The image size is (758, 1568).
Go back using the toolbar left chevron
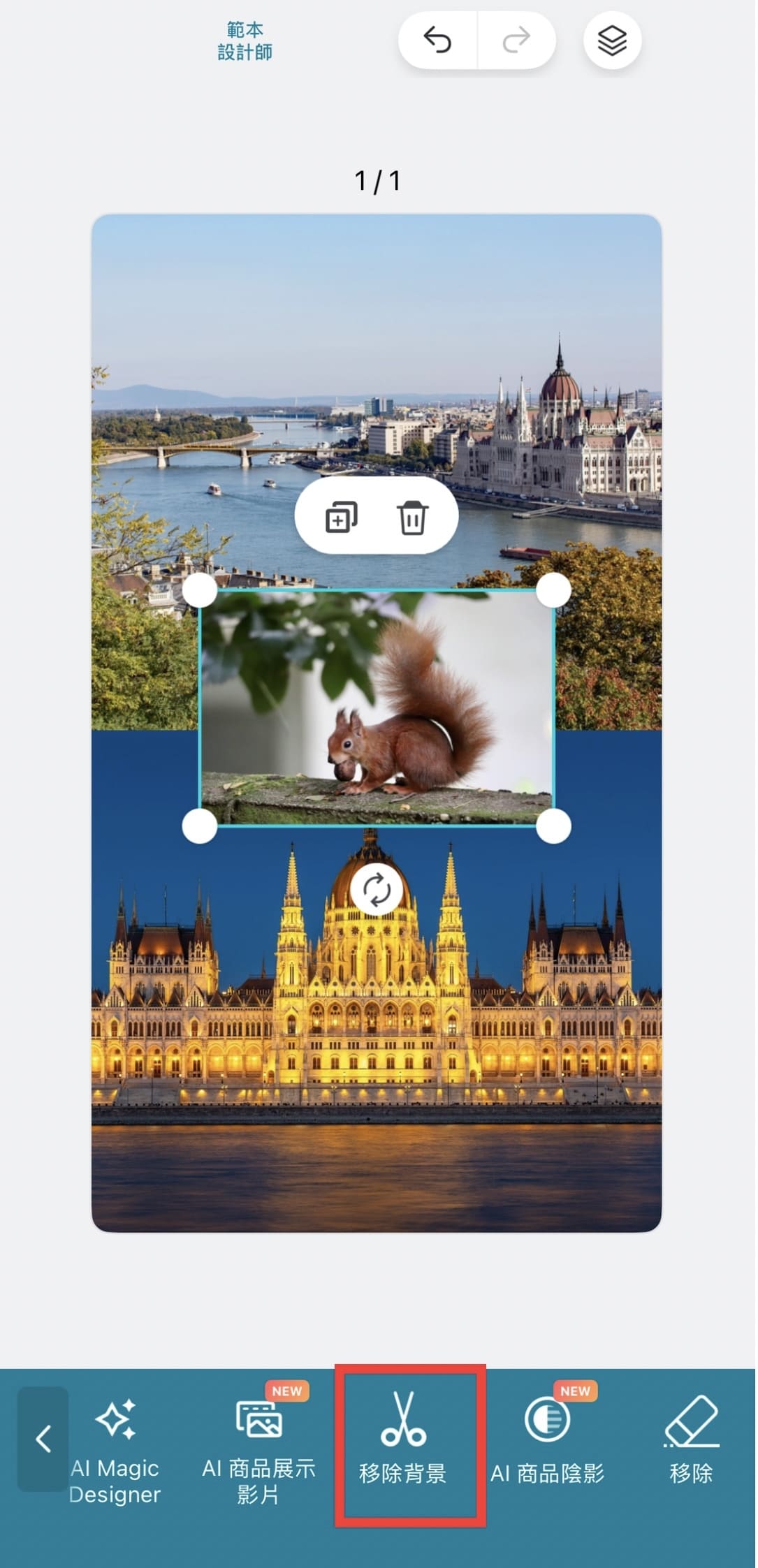[43, 1439]
